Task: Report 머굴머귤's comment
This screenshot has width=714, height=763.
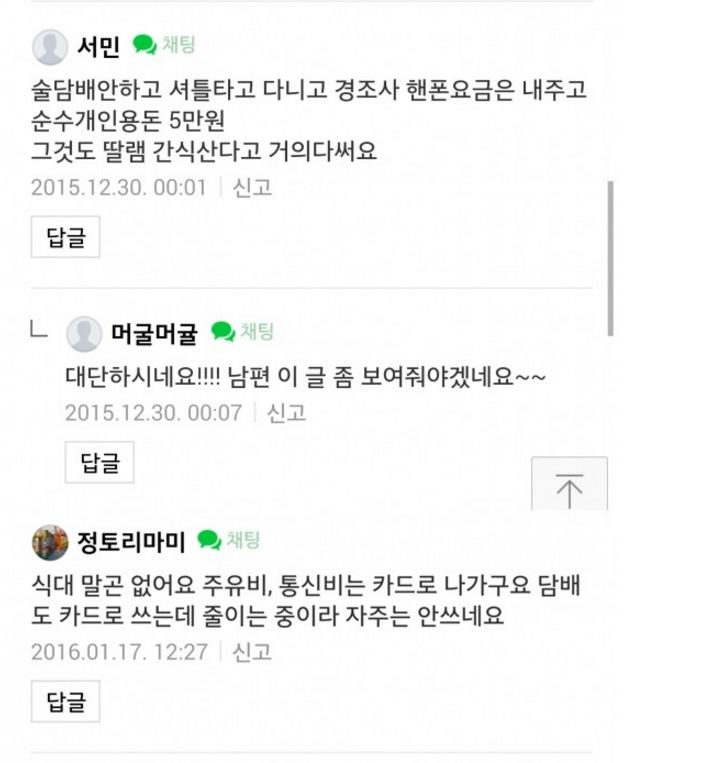Action: [x=286, y=412]
